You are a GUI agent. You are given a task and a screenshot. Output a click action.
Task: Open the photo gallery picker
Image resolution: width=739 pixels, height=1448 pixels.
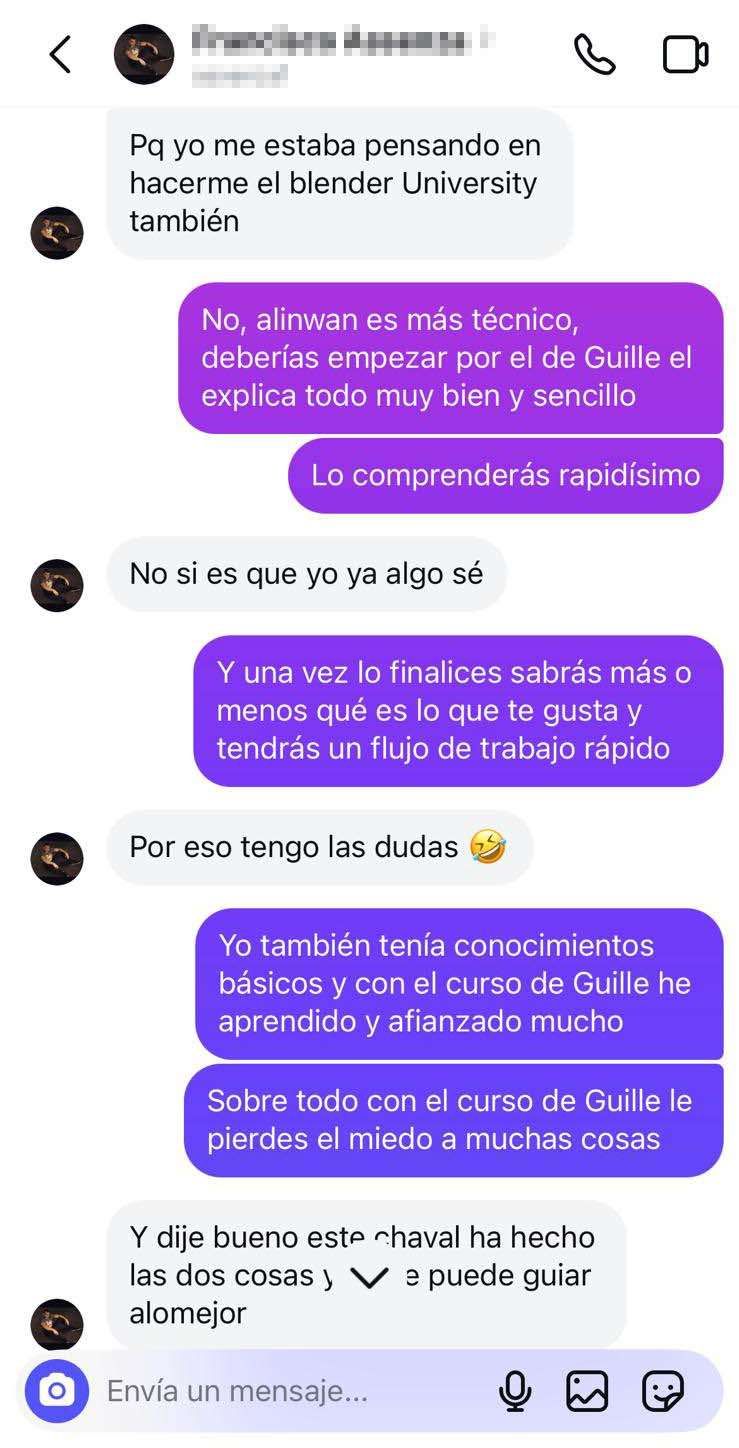(587, 1391)
